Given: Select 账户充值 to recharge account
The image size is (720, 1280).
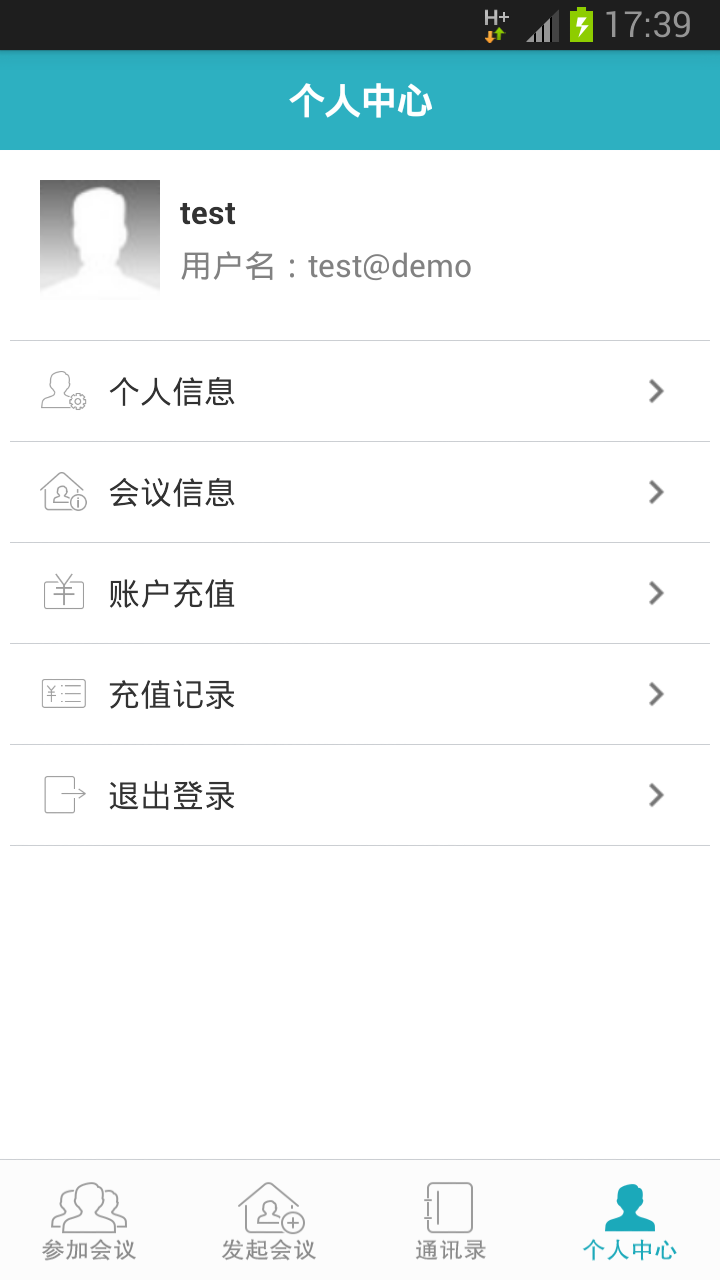Looking at the screenshot, I should (360, 593).
